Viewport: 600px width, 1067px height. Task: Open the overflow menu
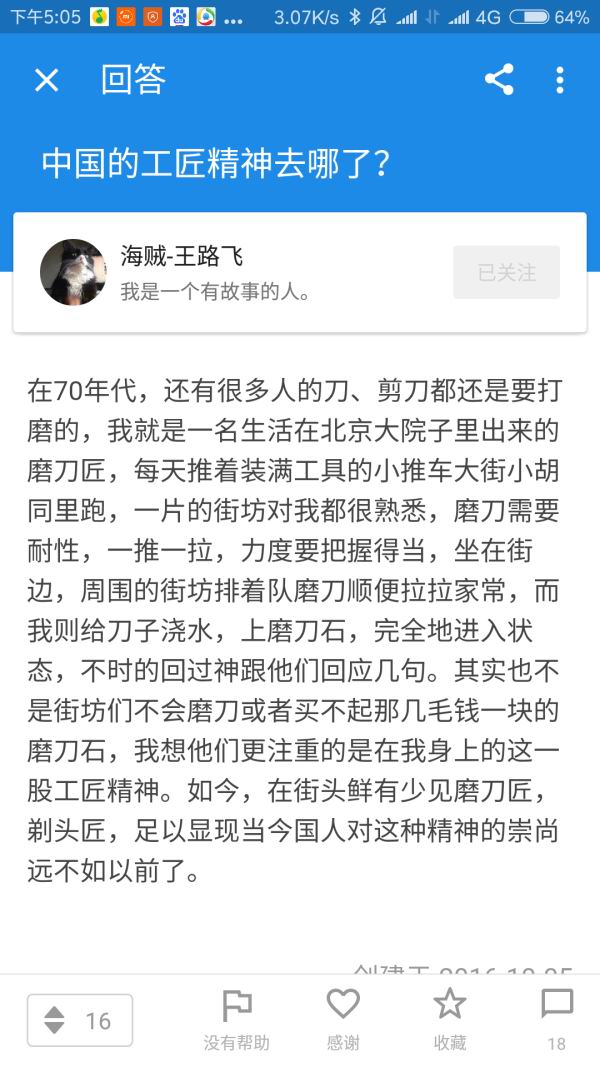[560, 80]
